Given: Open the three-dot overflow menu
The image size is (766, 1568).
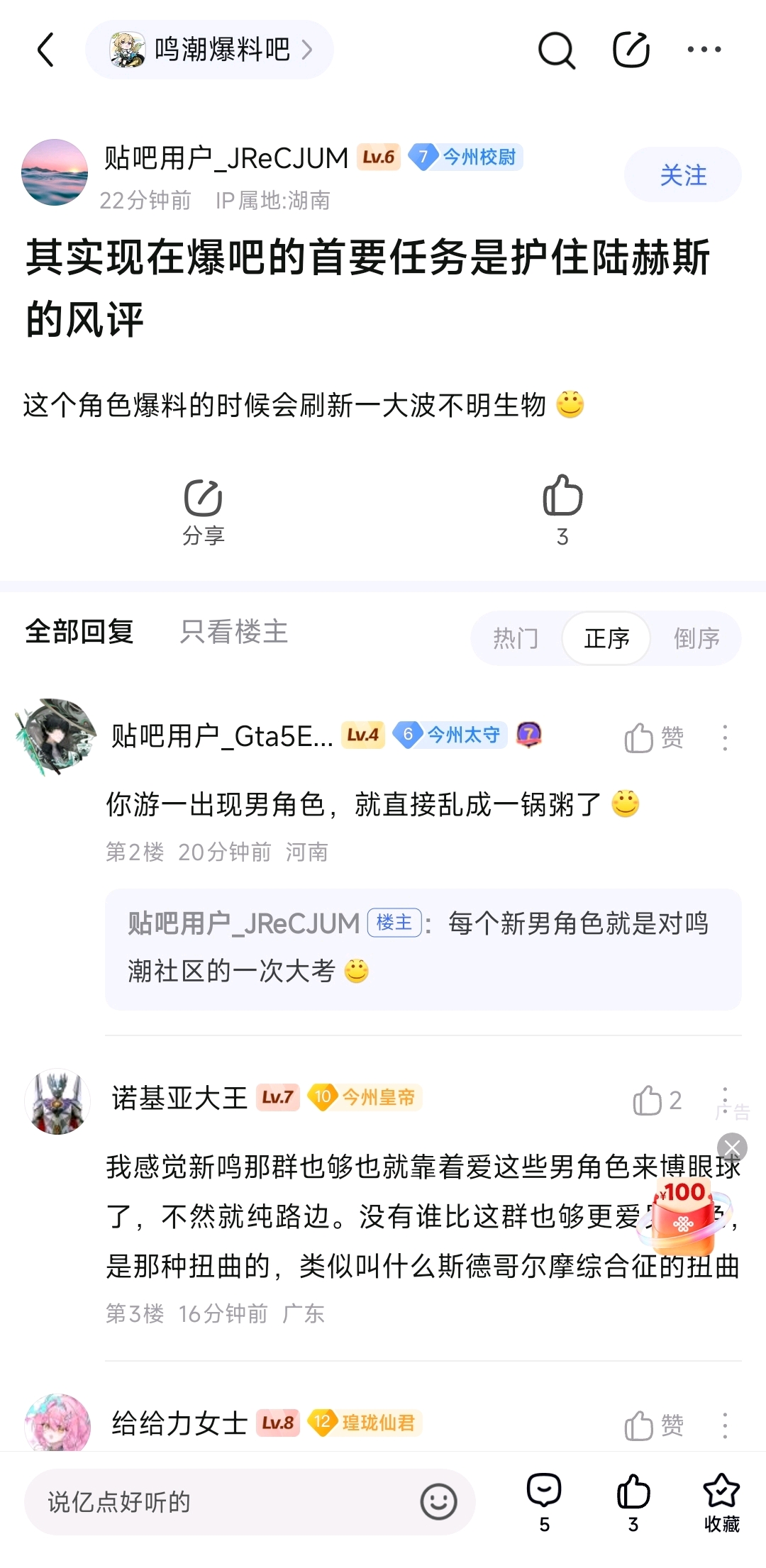Looking at the screenshot, I should pos(704,50).
